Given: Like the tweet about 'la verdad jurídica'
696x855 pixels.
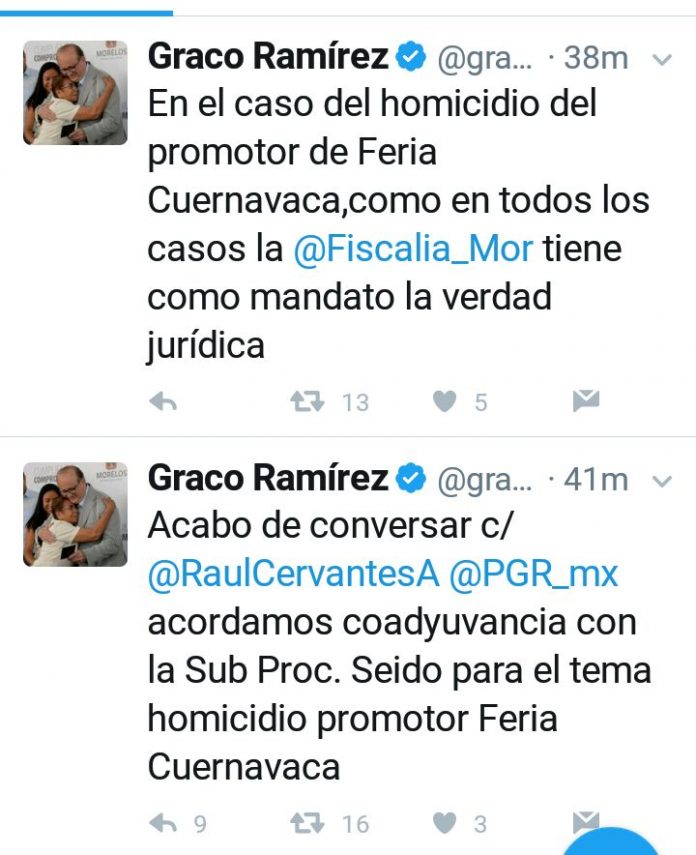Looking at the screenshot, I should coord(445,401).
